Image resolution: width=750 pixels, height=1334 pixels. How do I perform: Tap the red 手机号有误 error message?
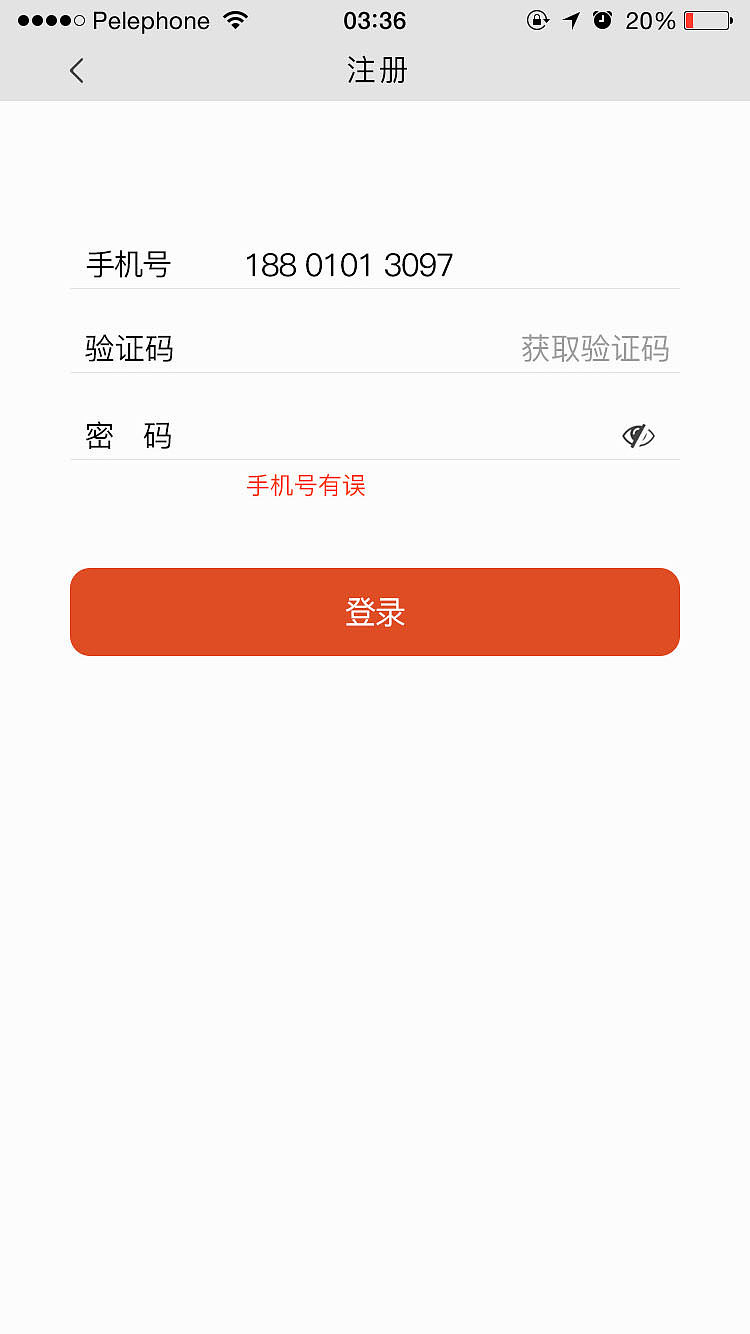click(x=305, y=485)
